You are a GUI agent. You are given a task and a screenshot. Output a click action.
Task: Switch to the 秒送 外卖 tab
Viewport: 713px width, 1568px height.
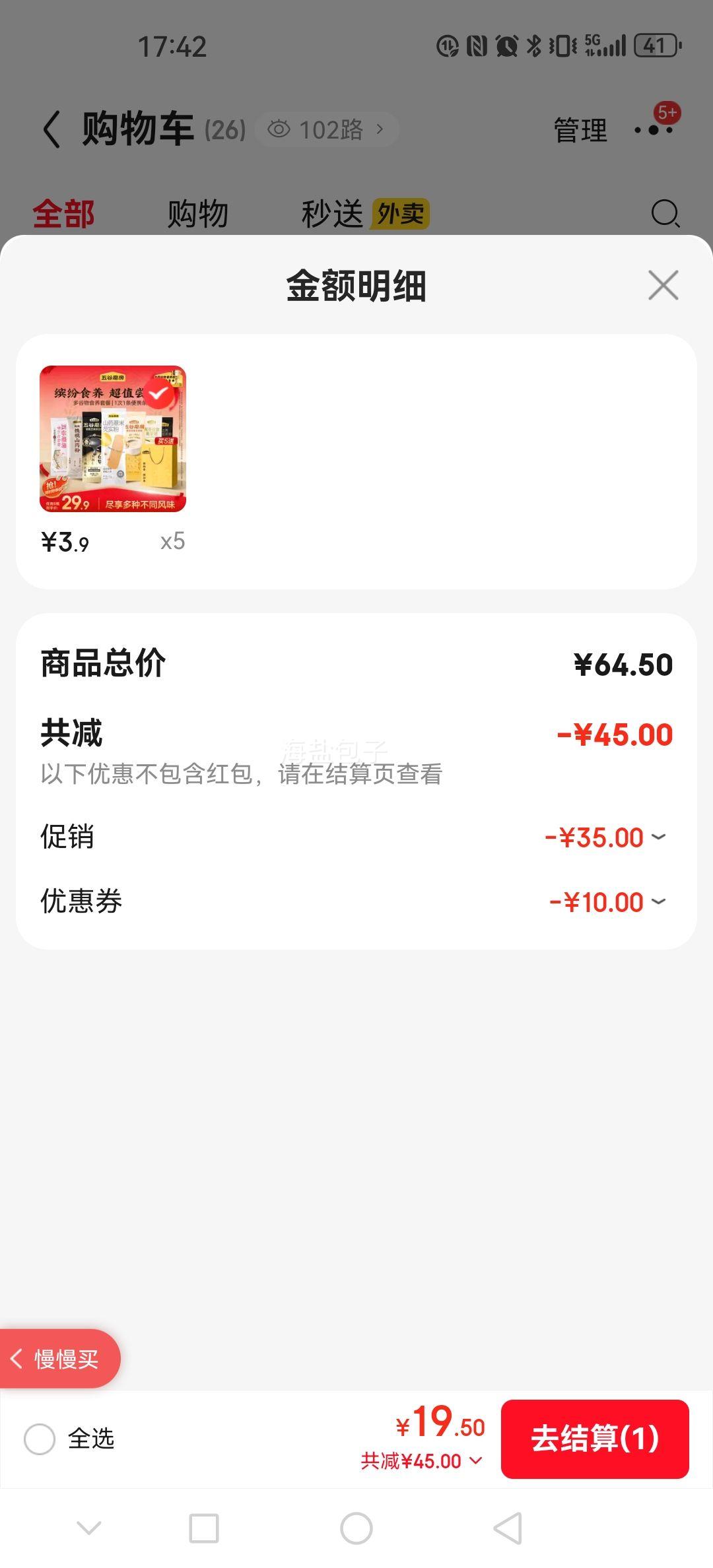pos(364,214)
